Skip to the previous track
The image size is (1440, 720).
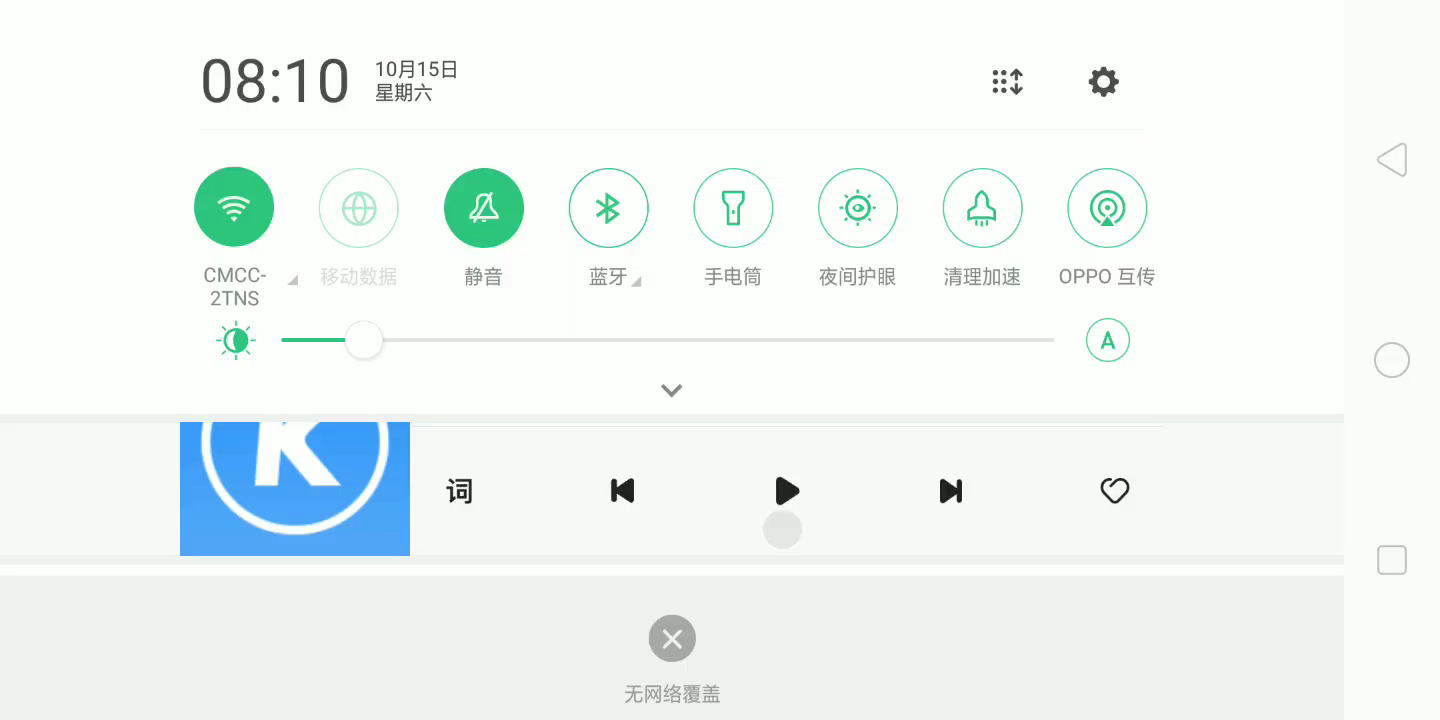coord(622,491)
